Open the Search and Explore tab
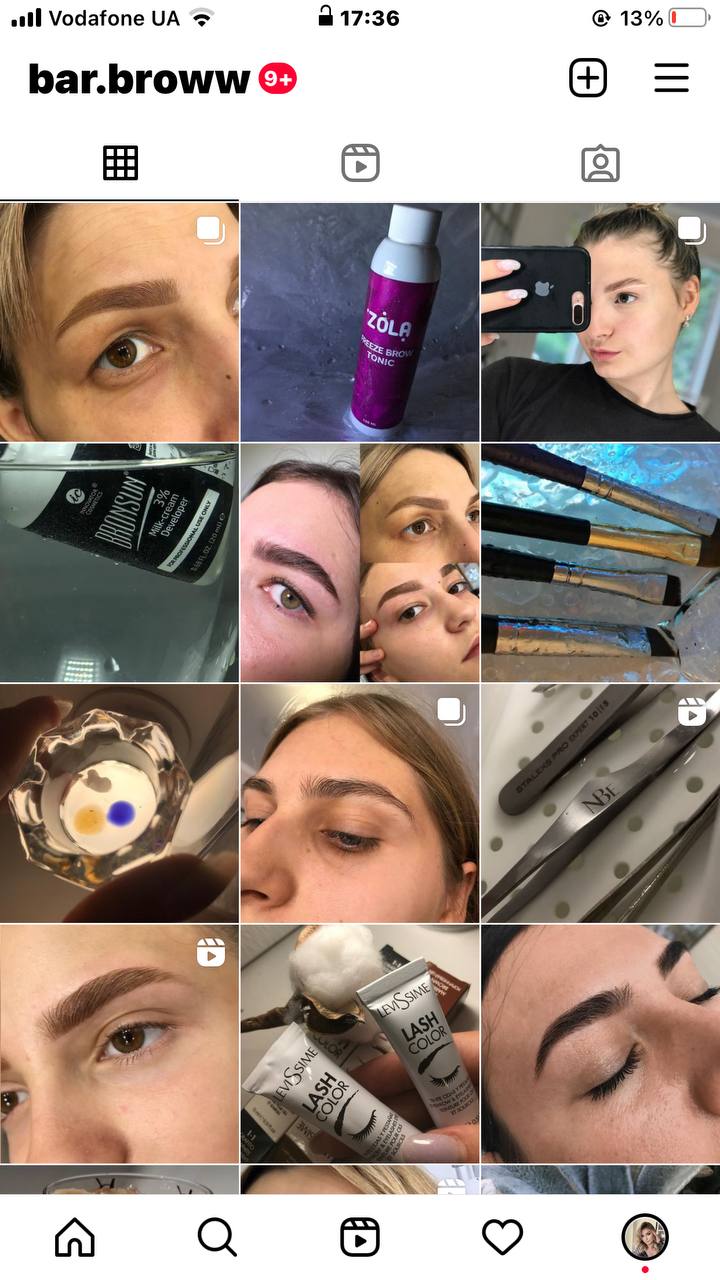 [217, 1238]
